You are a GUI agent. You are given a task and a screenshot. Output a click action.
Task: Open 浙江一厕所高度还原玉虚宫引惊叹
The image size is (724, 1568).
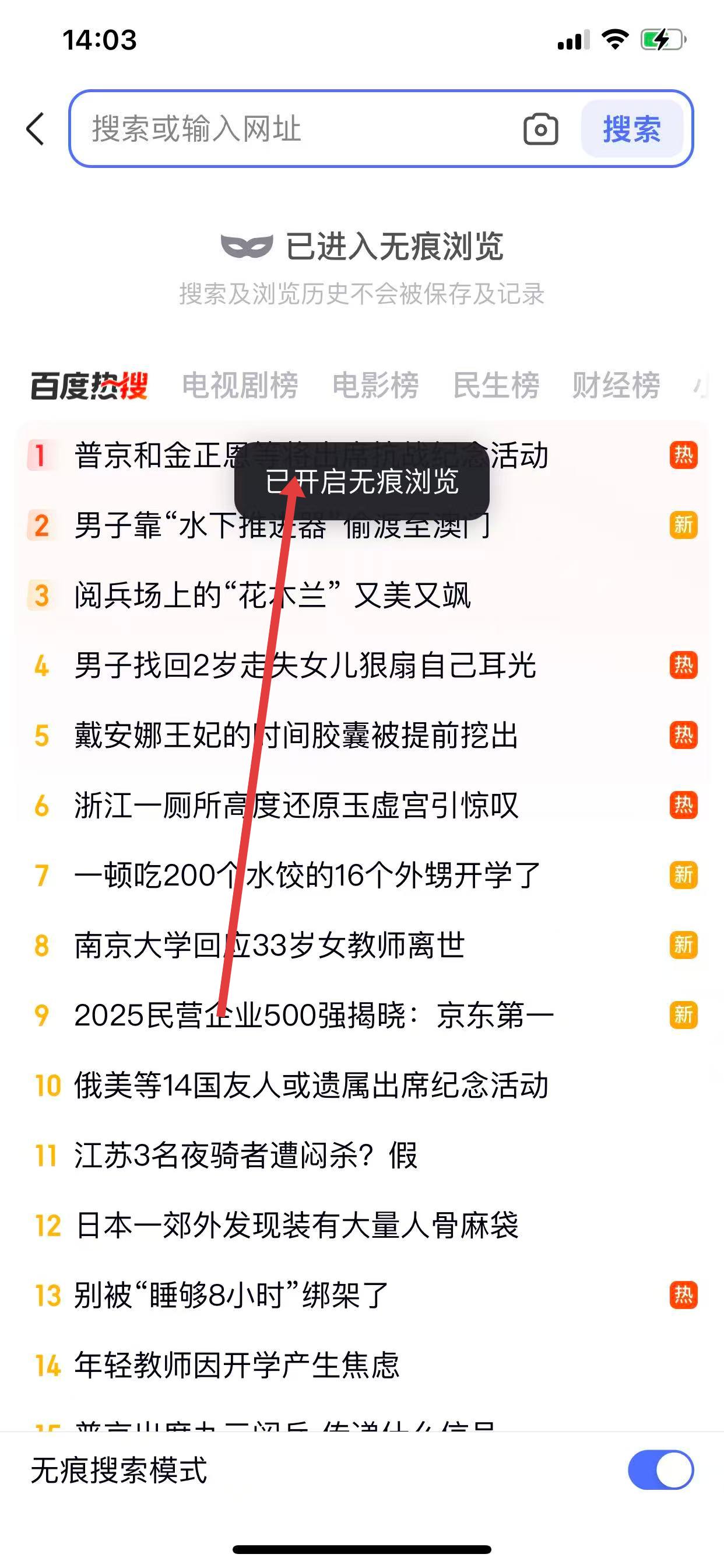coord(296,806)
